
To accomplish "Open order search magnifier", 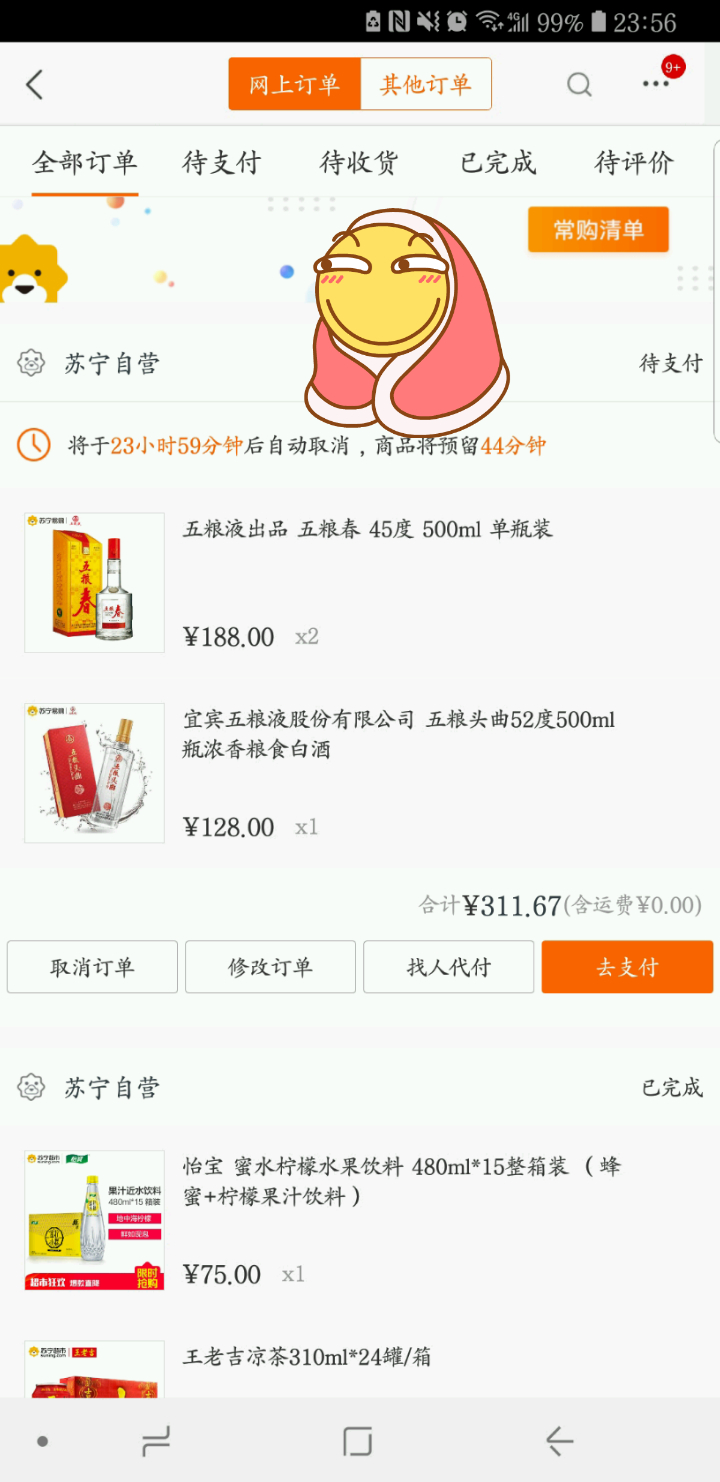I will coord(579,85).
